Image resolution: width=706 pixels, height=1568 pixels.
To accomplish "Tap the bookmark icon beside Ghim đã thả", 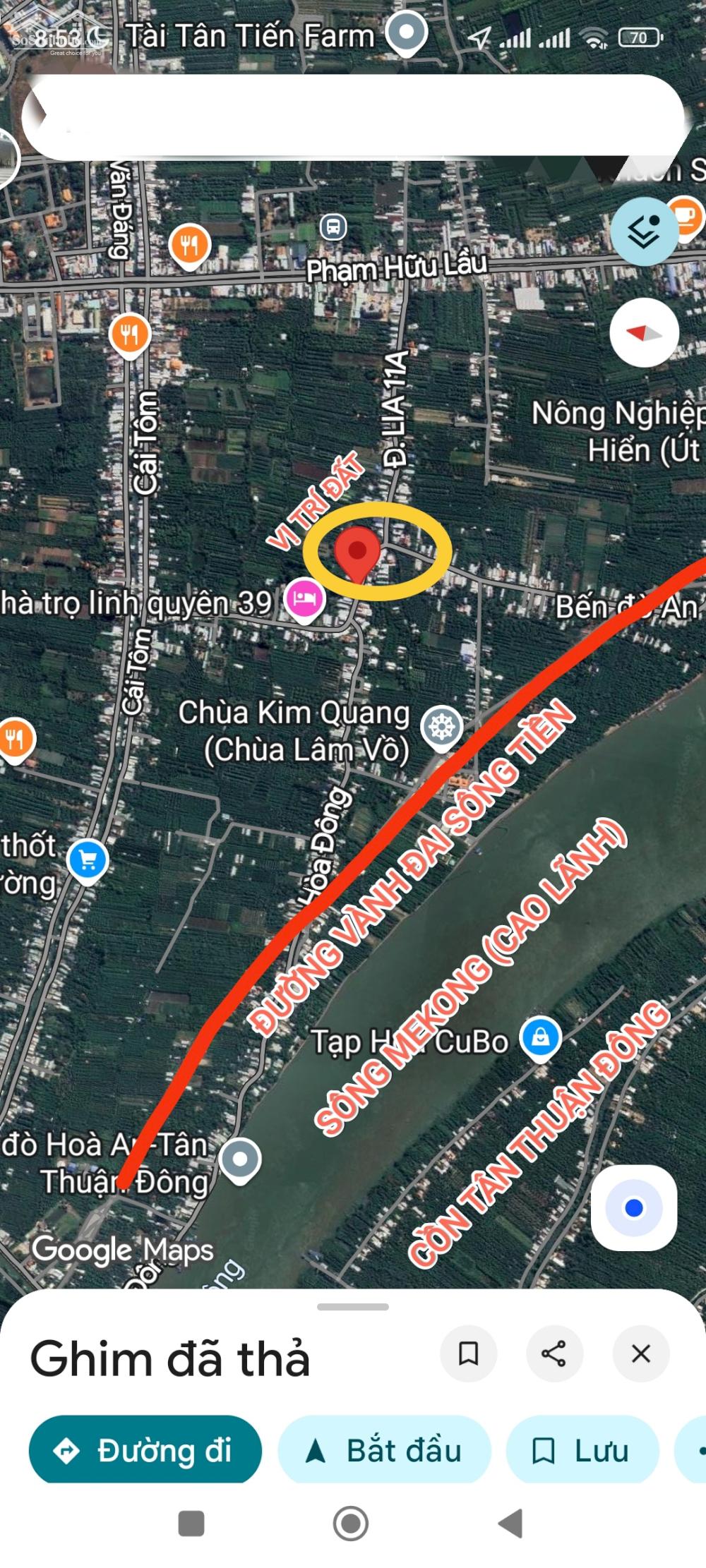I will pyautogui.click(x=468, y=1353).
